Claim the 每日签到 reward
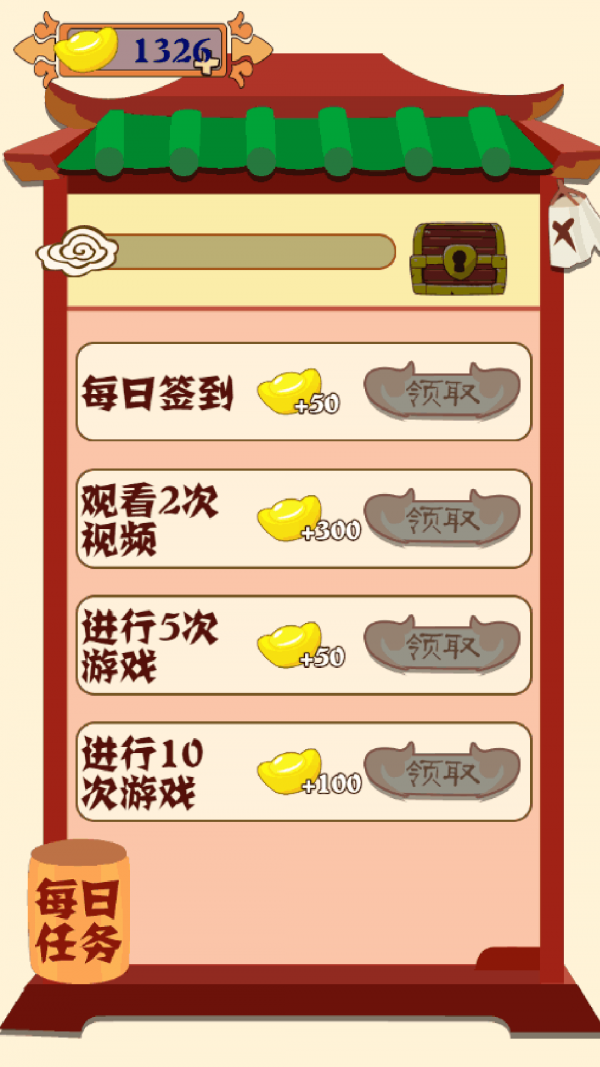Viewport: 600px width, 1067px height. [x=442, y=391]
